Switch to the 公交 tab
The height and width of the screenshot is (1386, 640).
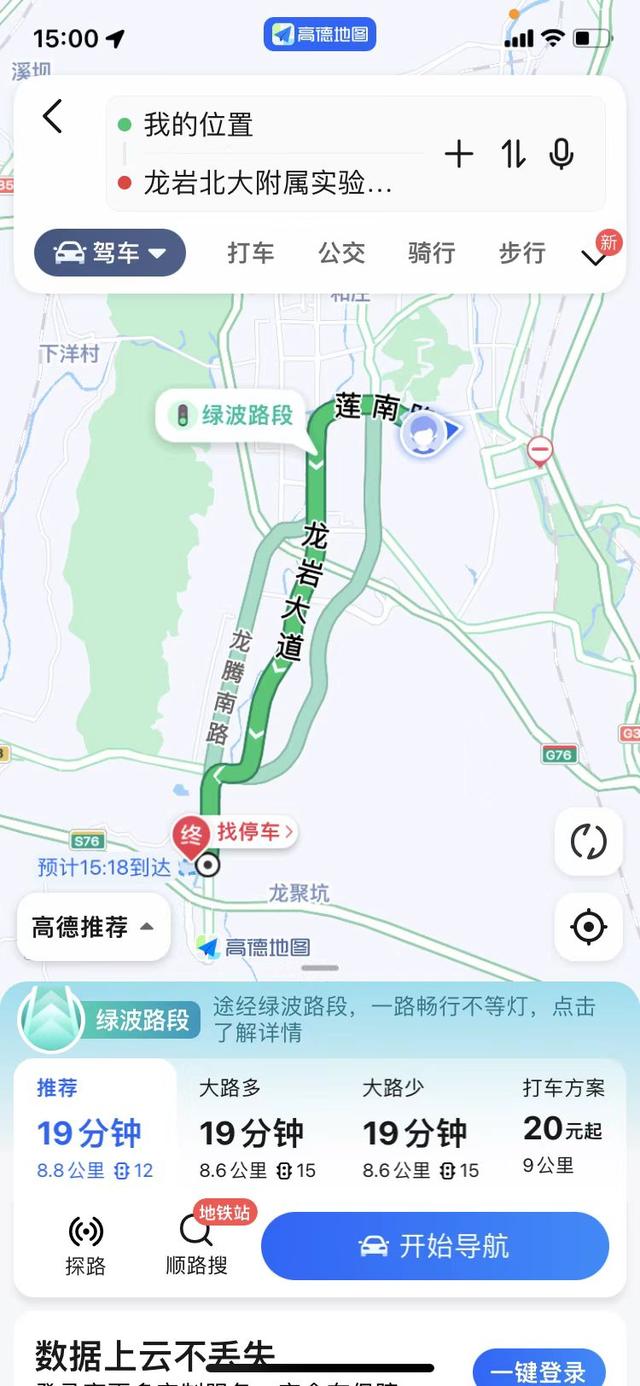(x=342, y=253)
